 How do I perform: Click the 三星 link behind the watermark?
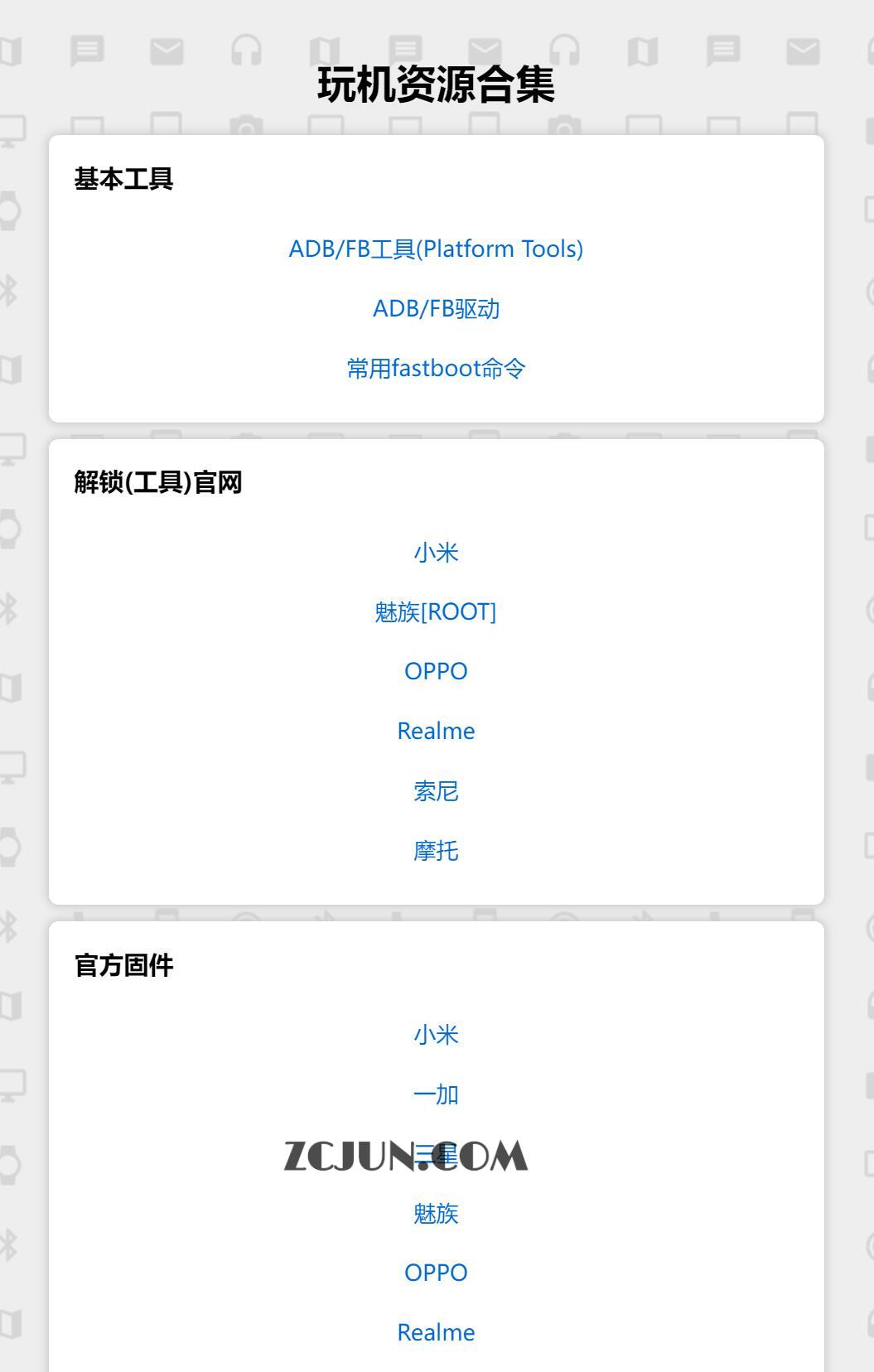pyautogui.click(x=437, y=1153)
